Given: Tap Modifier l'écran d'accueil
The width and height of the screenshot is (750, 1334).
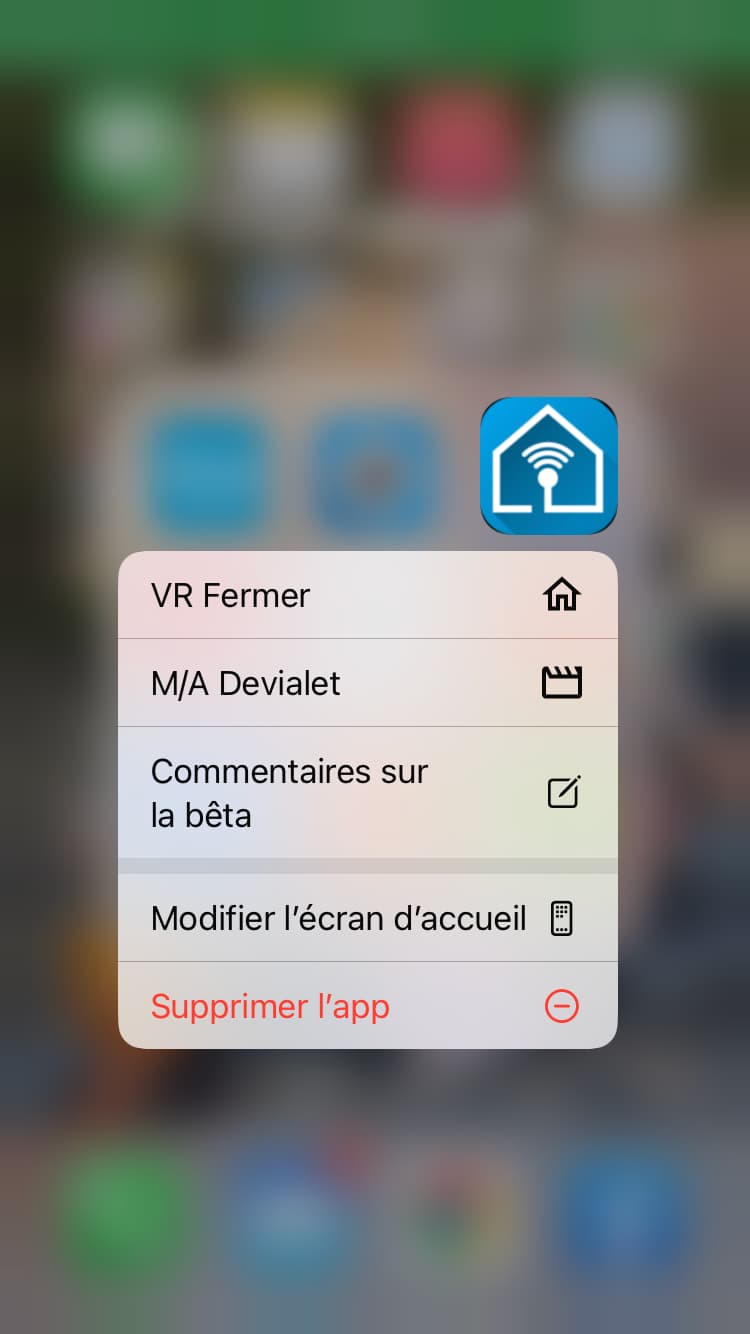Looking at the screenshot, I should (x=367, y=918).
